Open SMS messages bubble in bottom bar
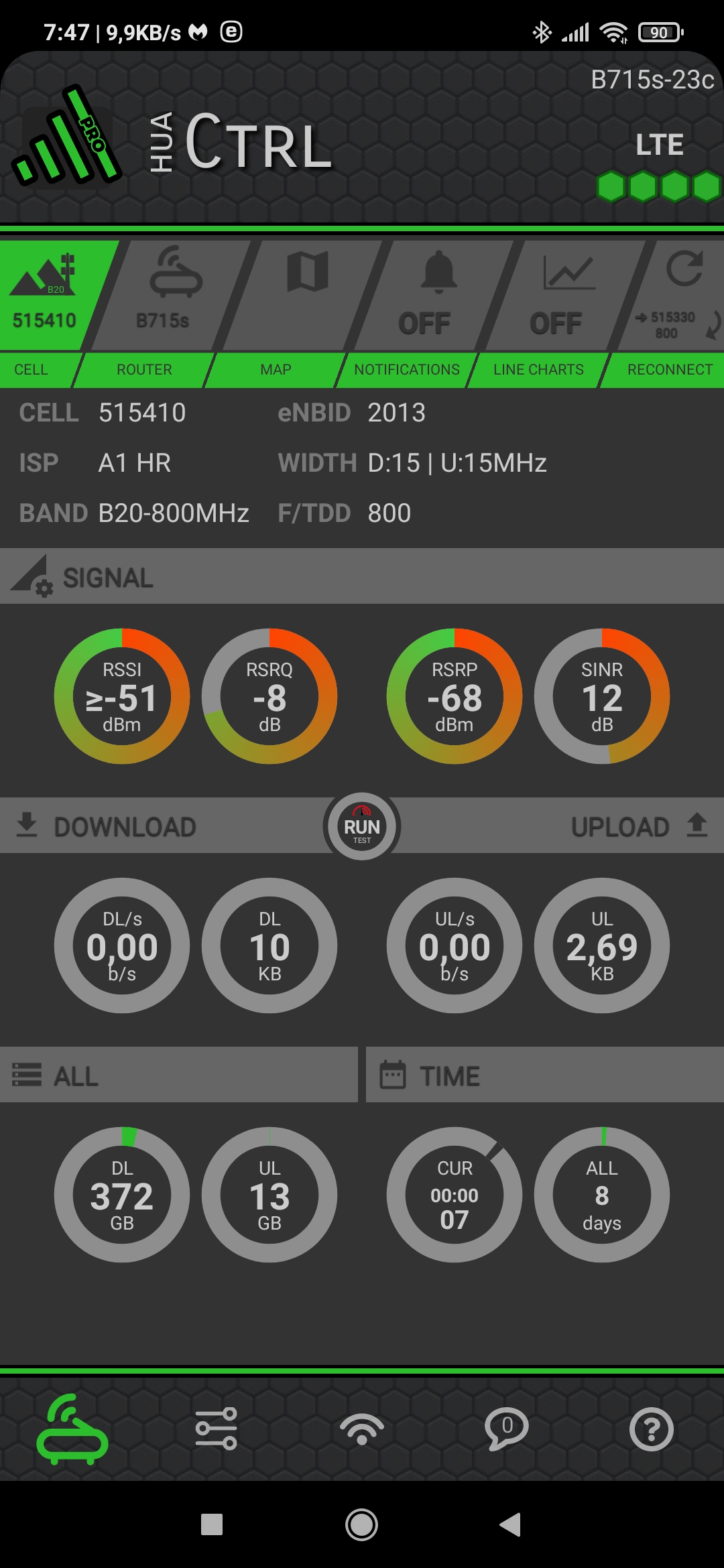Viewport: 724px width, 1568px height. coord(507,1429)
